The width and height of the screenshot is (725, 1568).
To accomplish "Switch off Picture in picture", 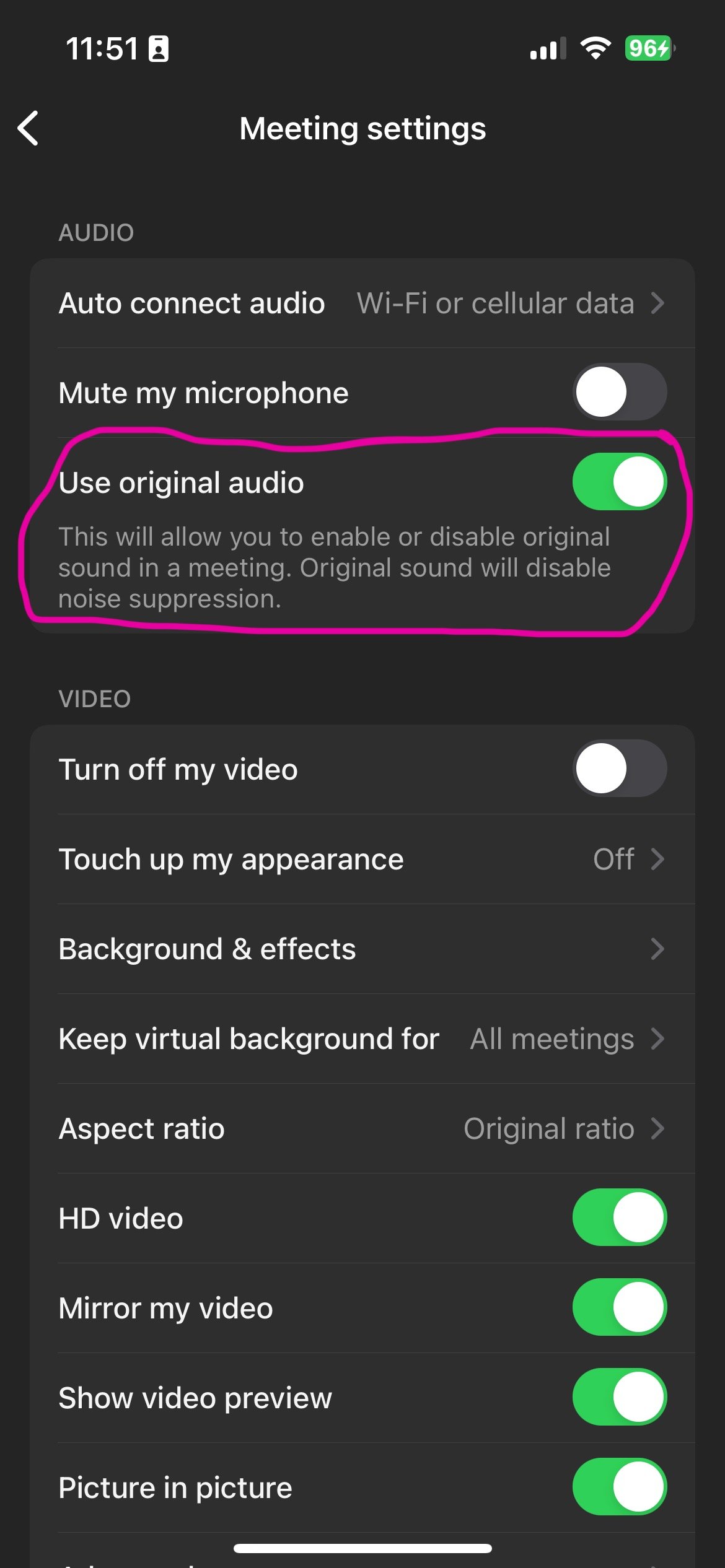I will [619, 1487].
